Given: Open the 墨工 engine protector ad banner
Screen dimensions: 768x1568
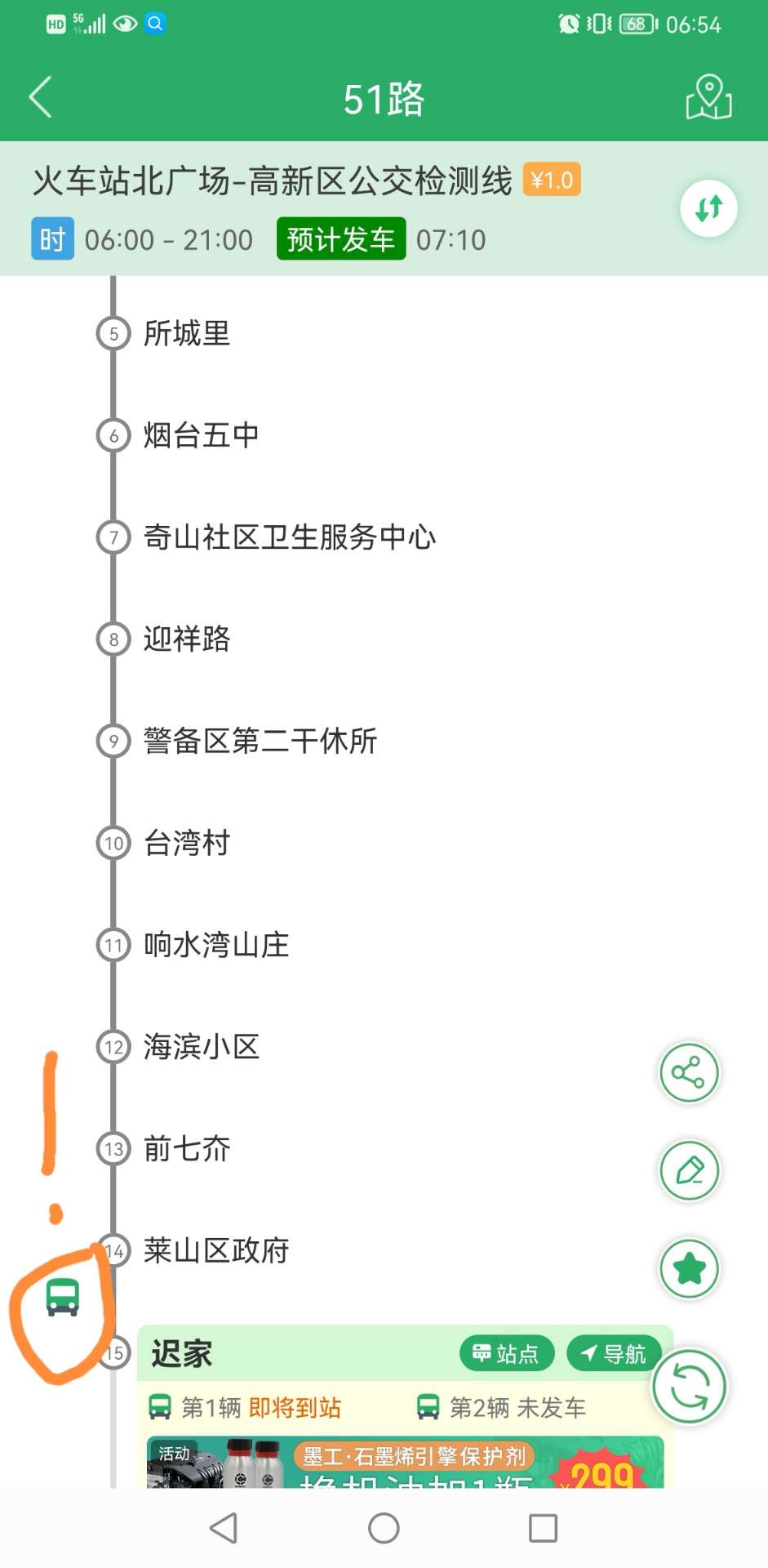Looking at the screenshot, I should click(405, 1462).
